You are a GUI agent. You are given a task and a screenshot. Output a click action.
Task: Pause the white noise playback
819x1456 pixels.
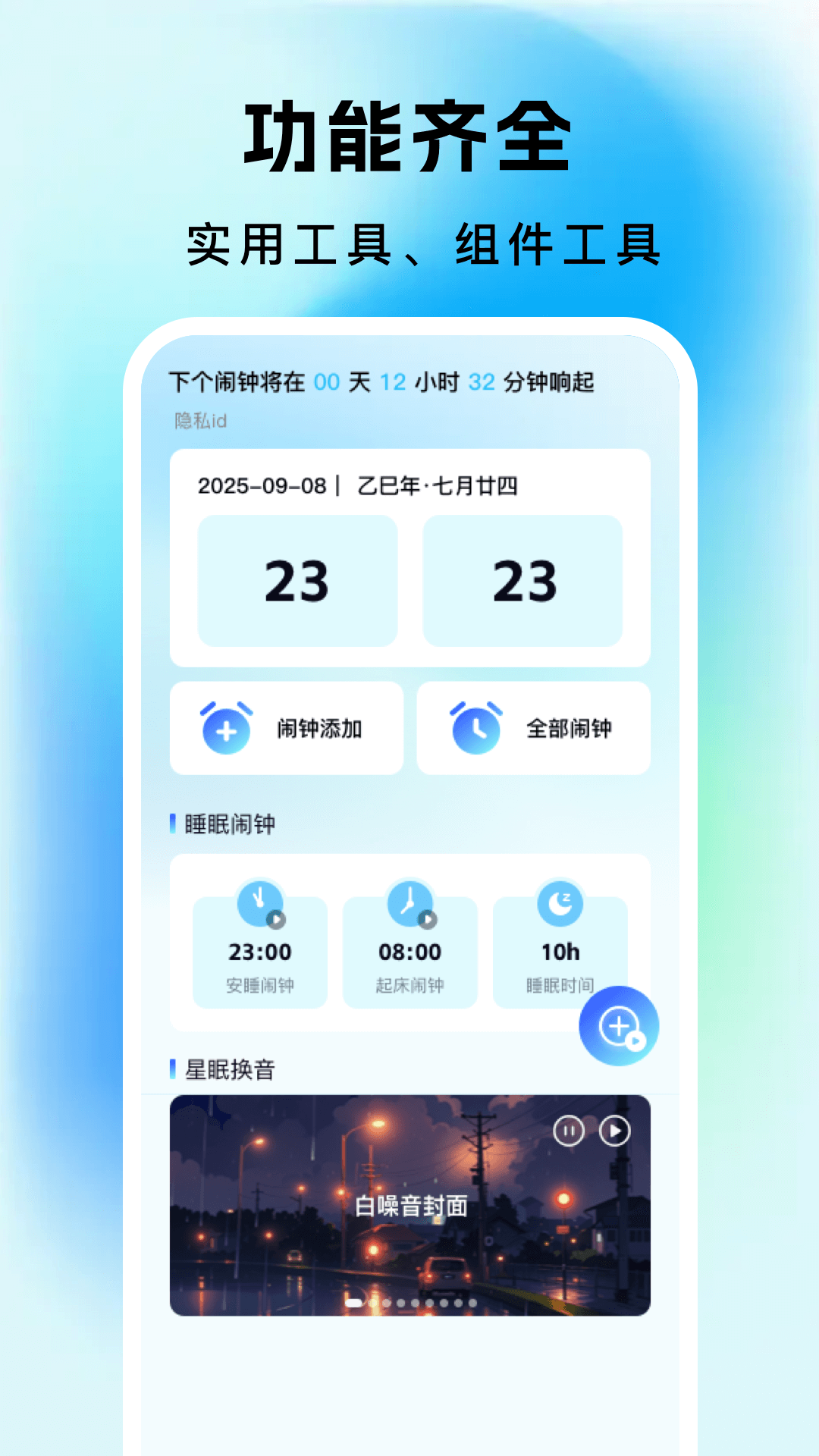[568, 1129]
